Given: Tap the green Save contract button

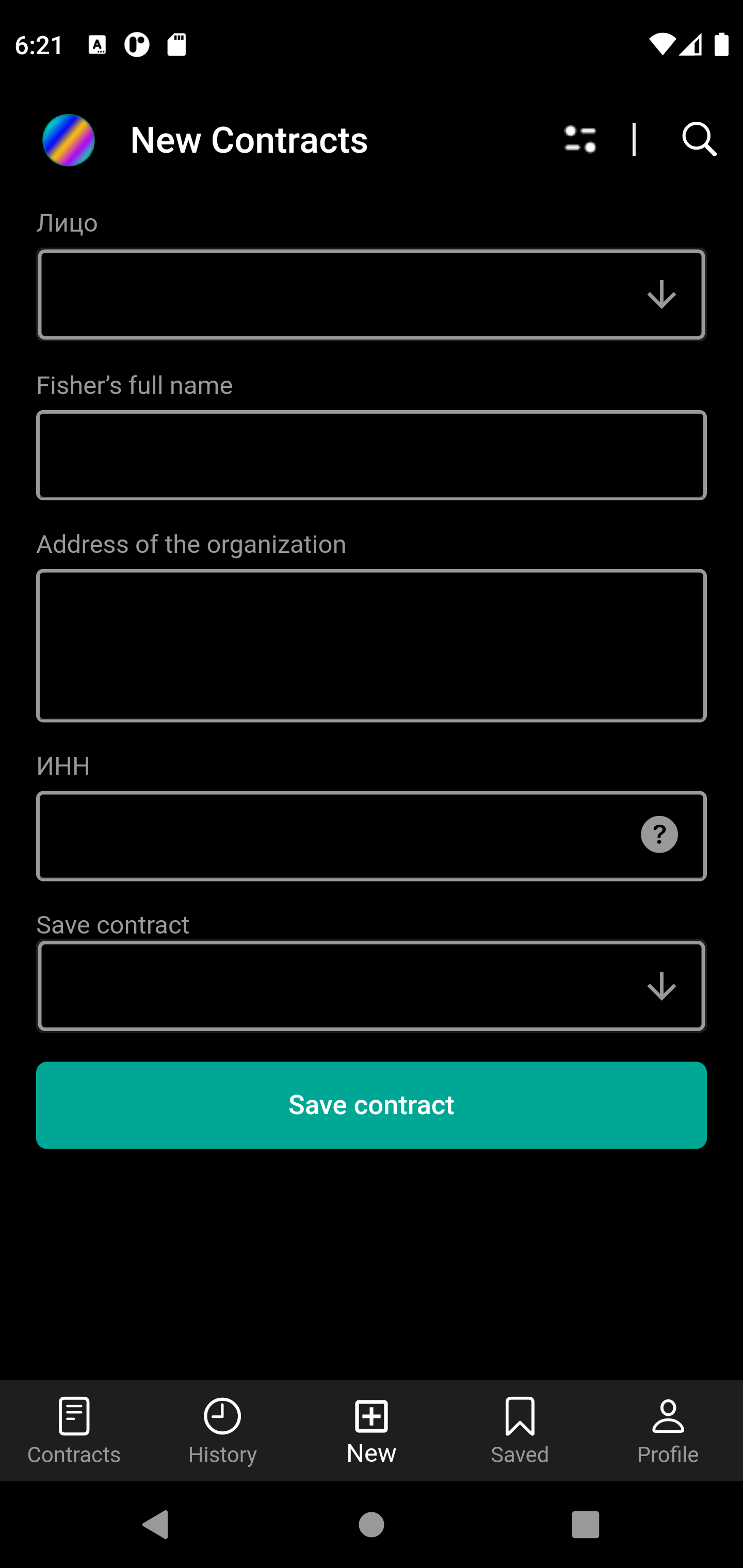Looking at the screenshot, I should pyautogui.click(x=371, y=1105).
